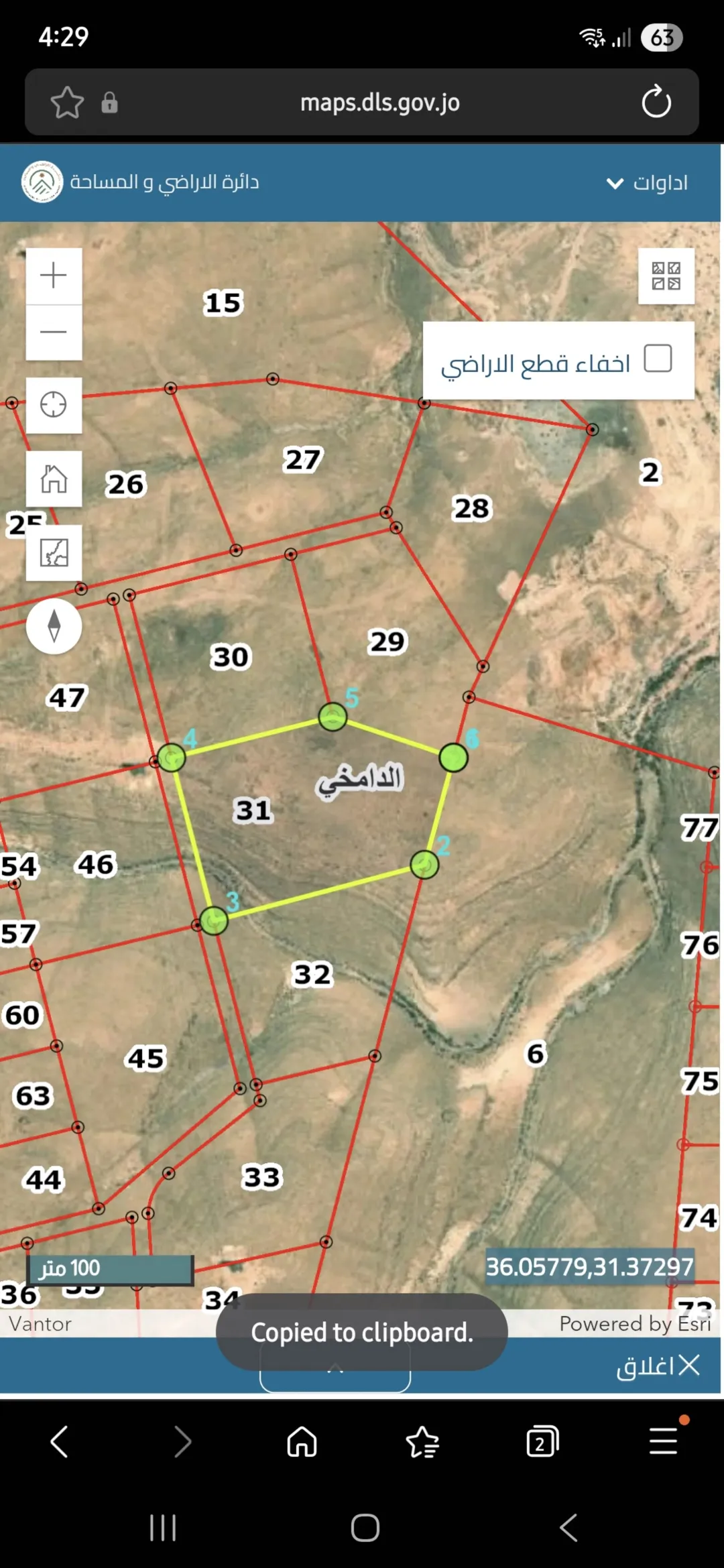Open the map measurement tool
Viewport: 724px width, 1568px height.
pyautogui.click(x=54, y=552)
